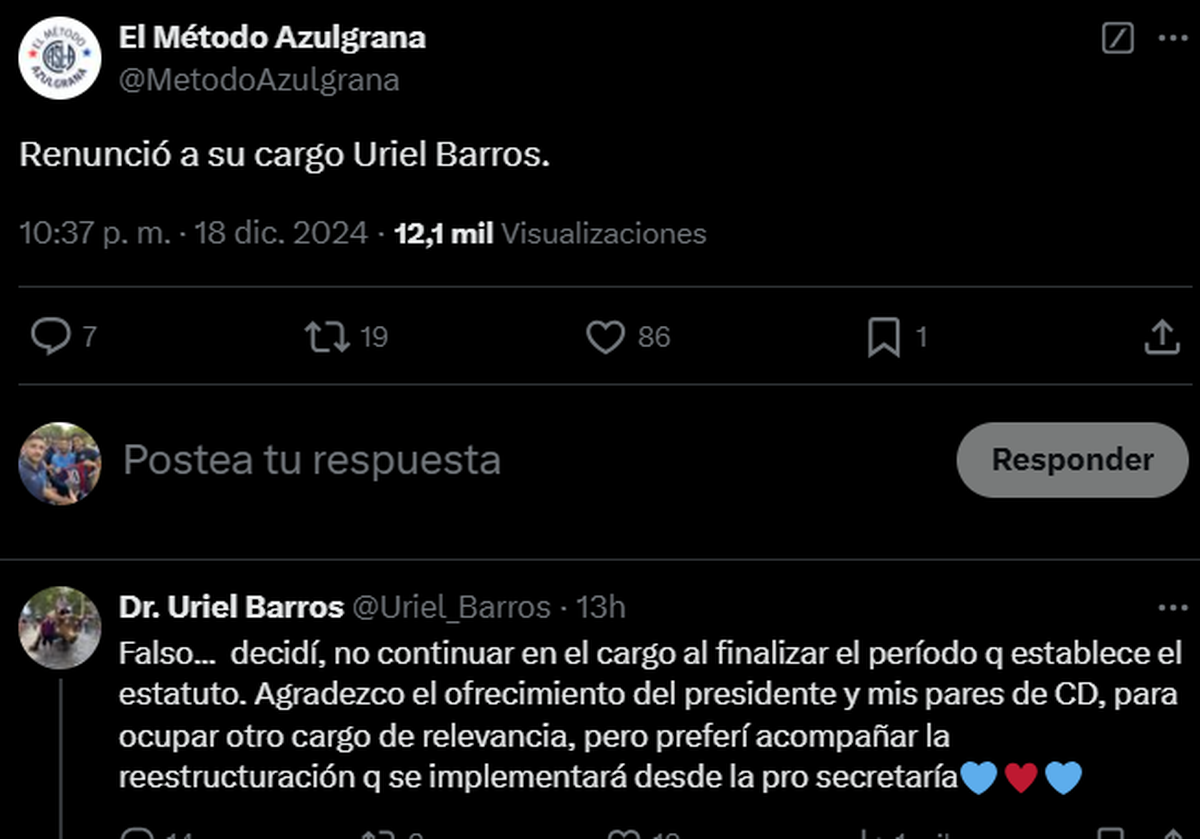Viewport: 1200px width, 839px height.
Task: Bookmark El Método Azulgrana's post
Action: pyautogui.click(x=884, y=337)
